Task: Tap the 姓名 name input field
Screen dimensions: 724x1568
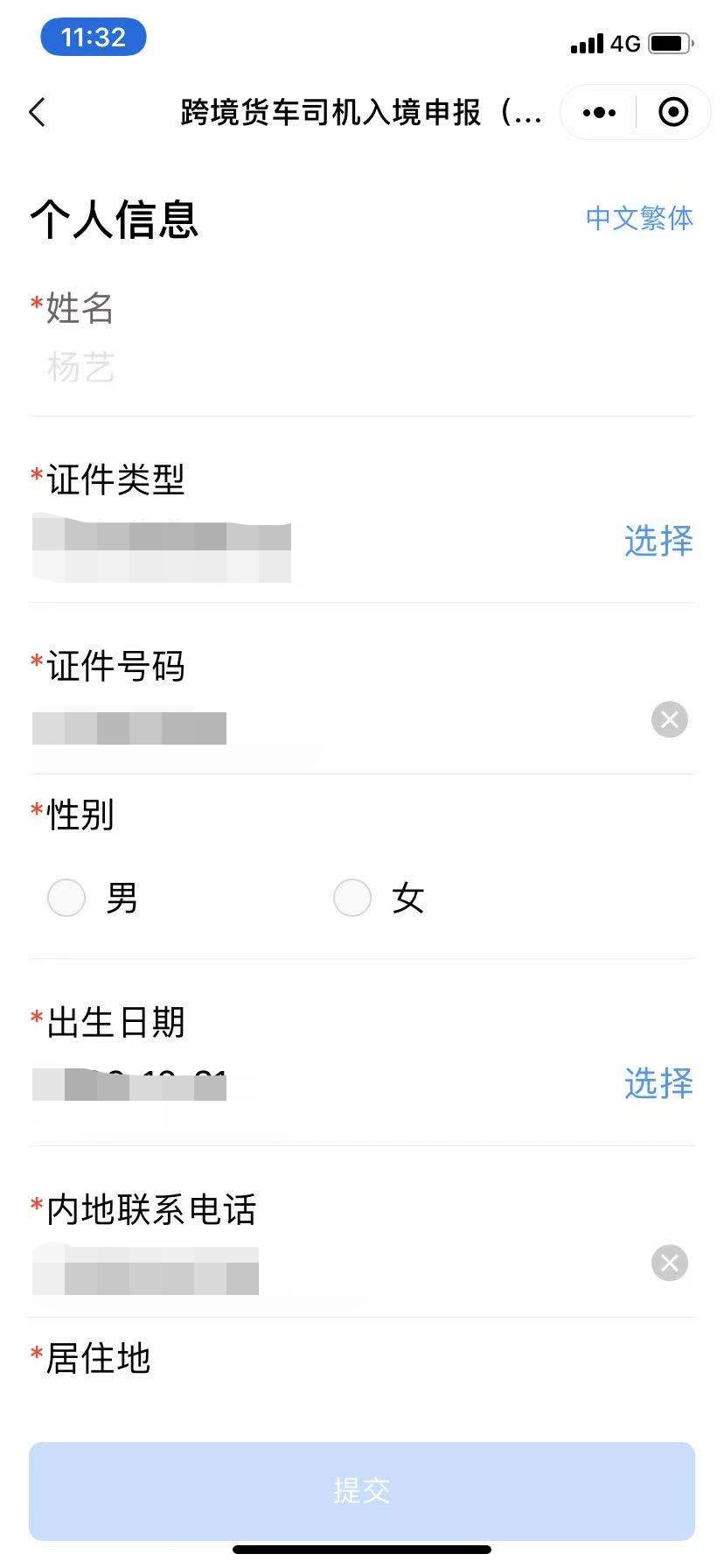Action: (x=361, y=368)
